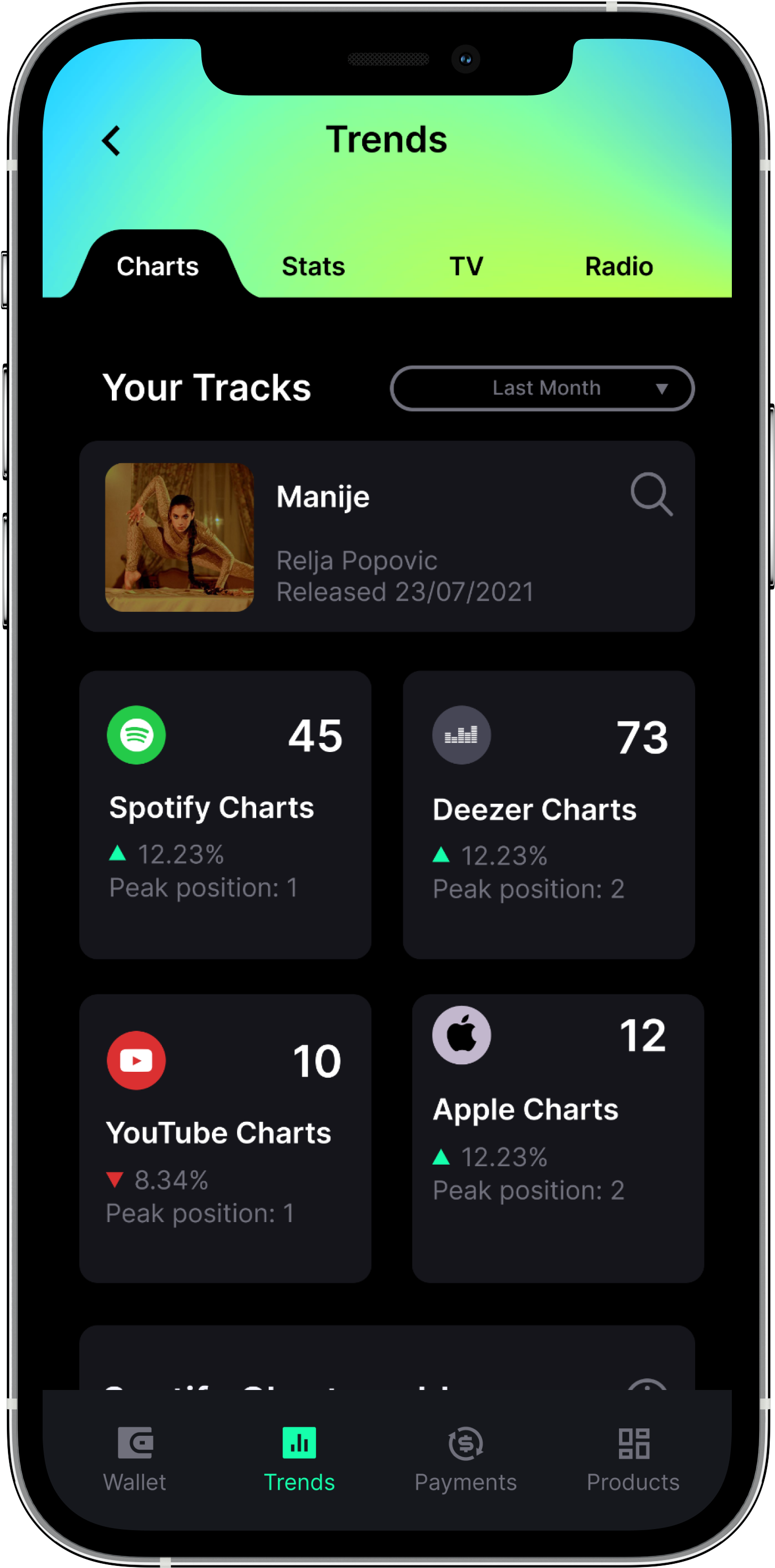This screenshot has height=1568, width=775.
Task: Open the Spotify Charts card
Action: (x=225, y=814)
